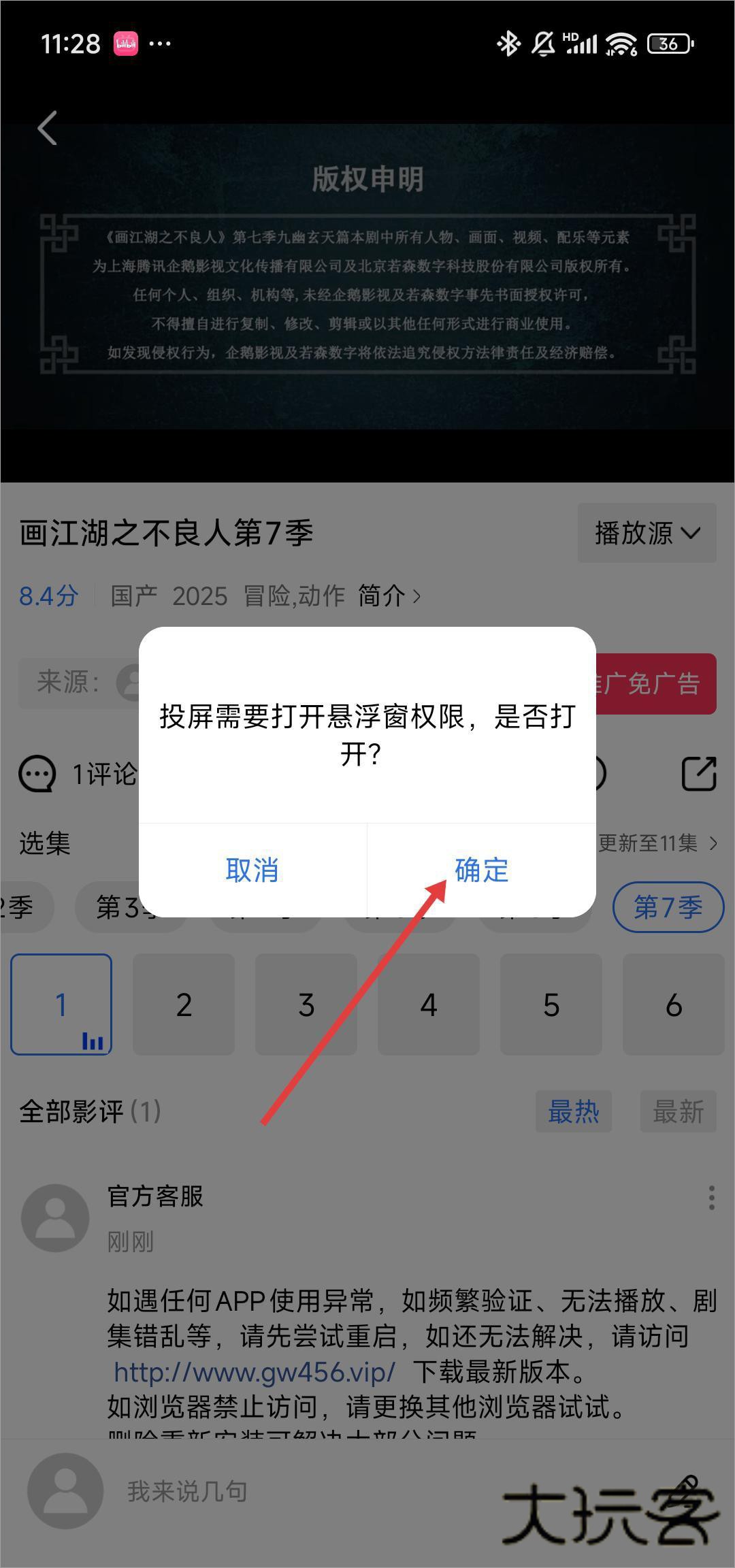Expand the episode list via 更新至11集

click(657, 843)
